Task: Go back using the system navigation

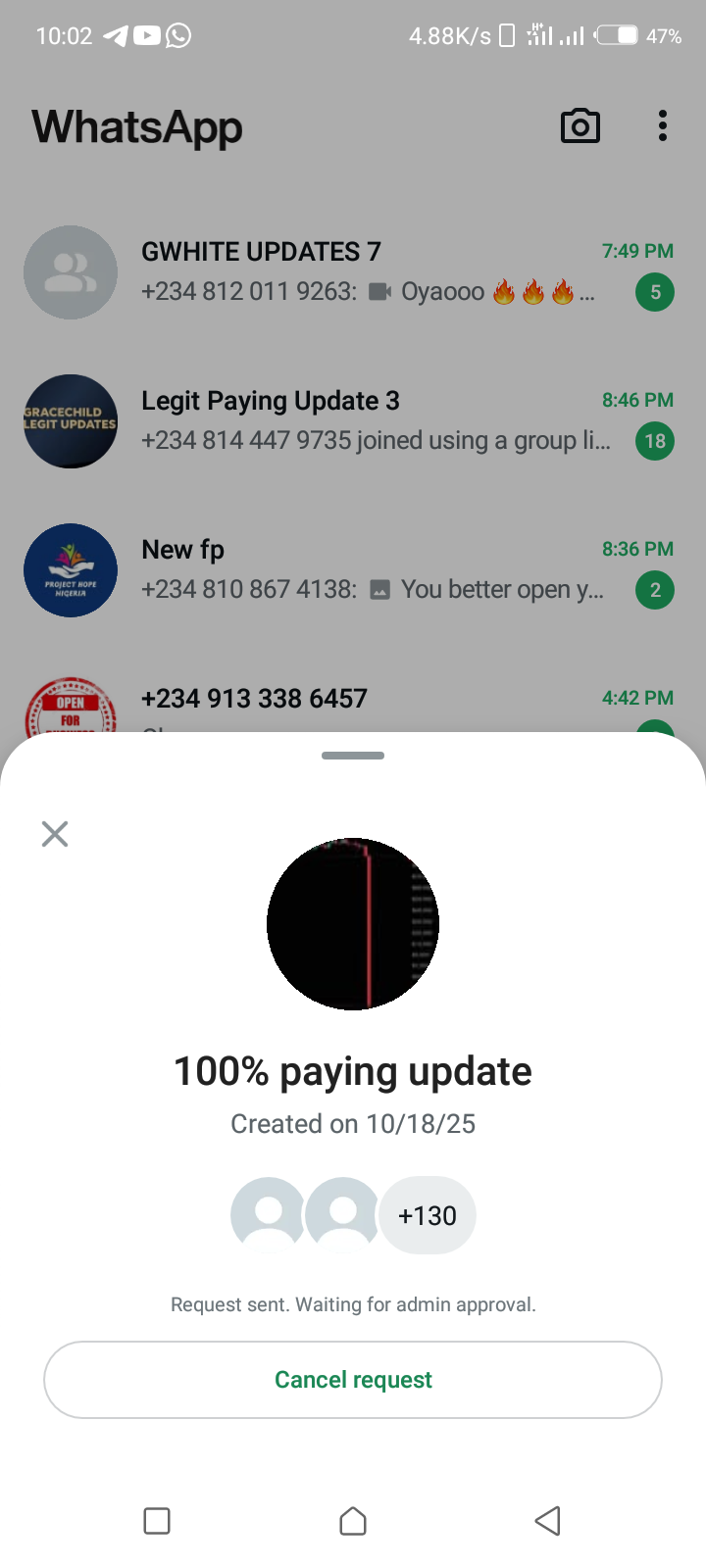Action: (547, 1521)
